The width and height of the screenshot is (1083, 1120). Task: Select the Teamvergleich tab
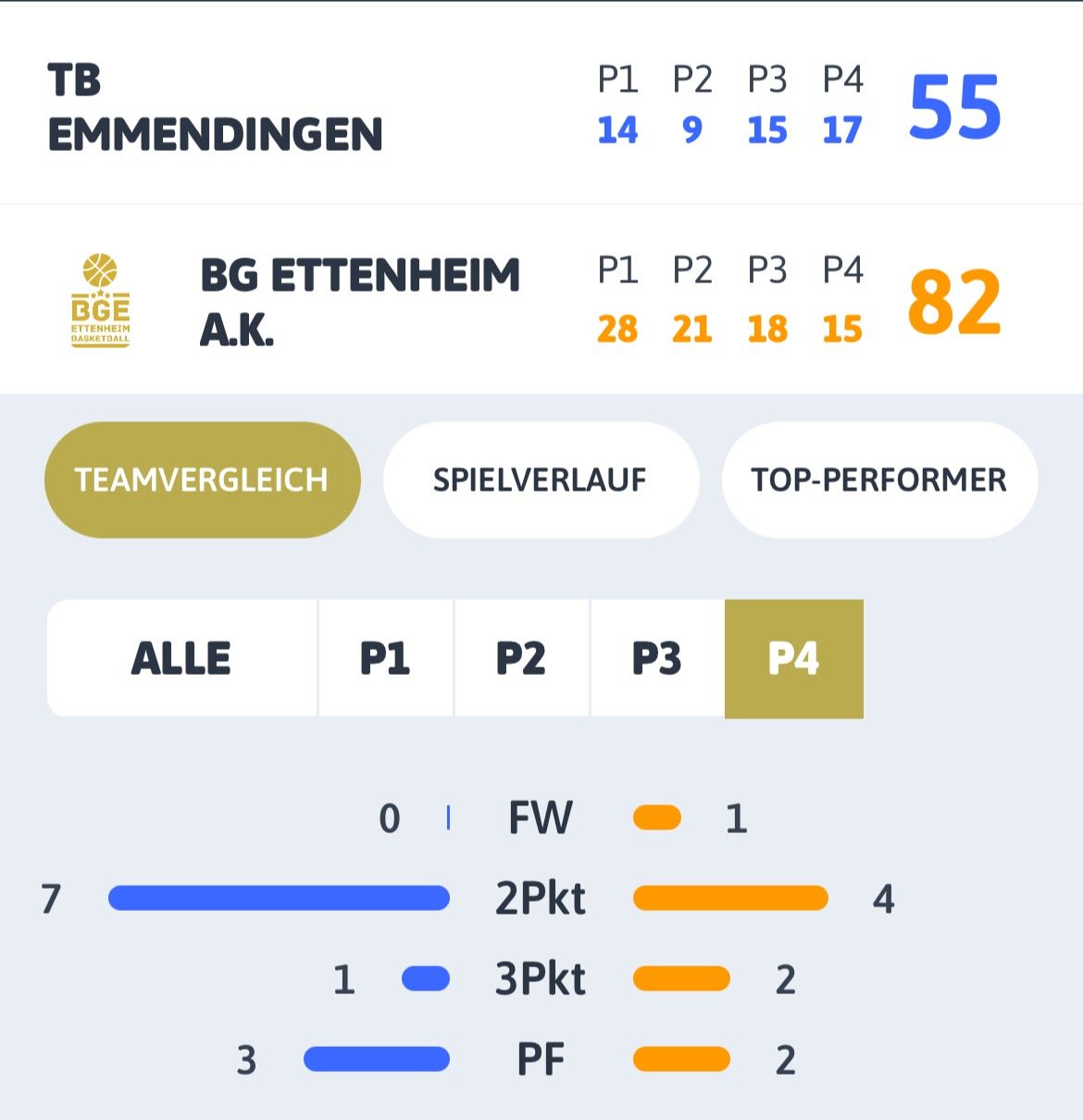point(202,479)
